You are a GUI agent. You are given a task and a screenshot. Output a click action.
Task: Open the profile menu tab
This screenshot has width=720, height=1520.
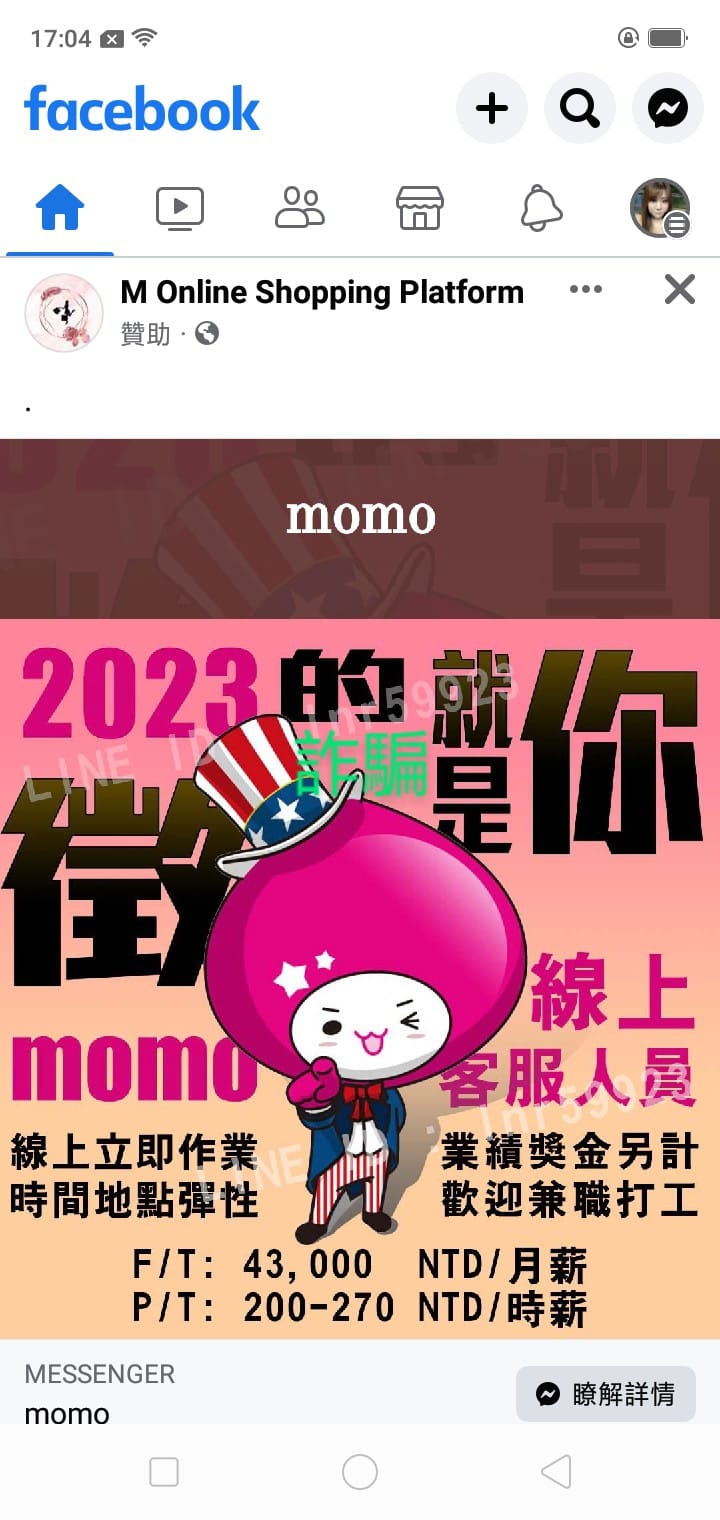click(x=660, y=209)
